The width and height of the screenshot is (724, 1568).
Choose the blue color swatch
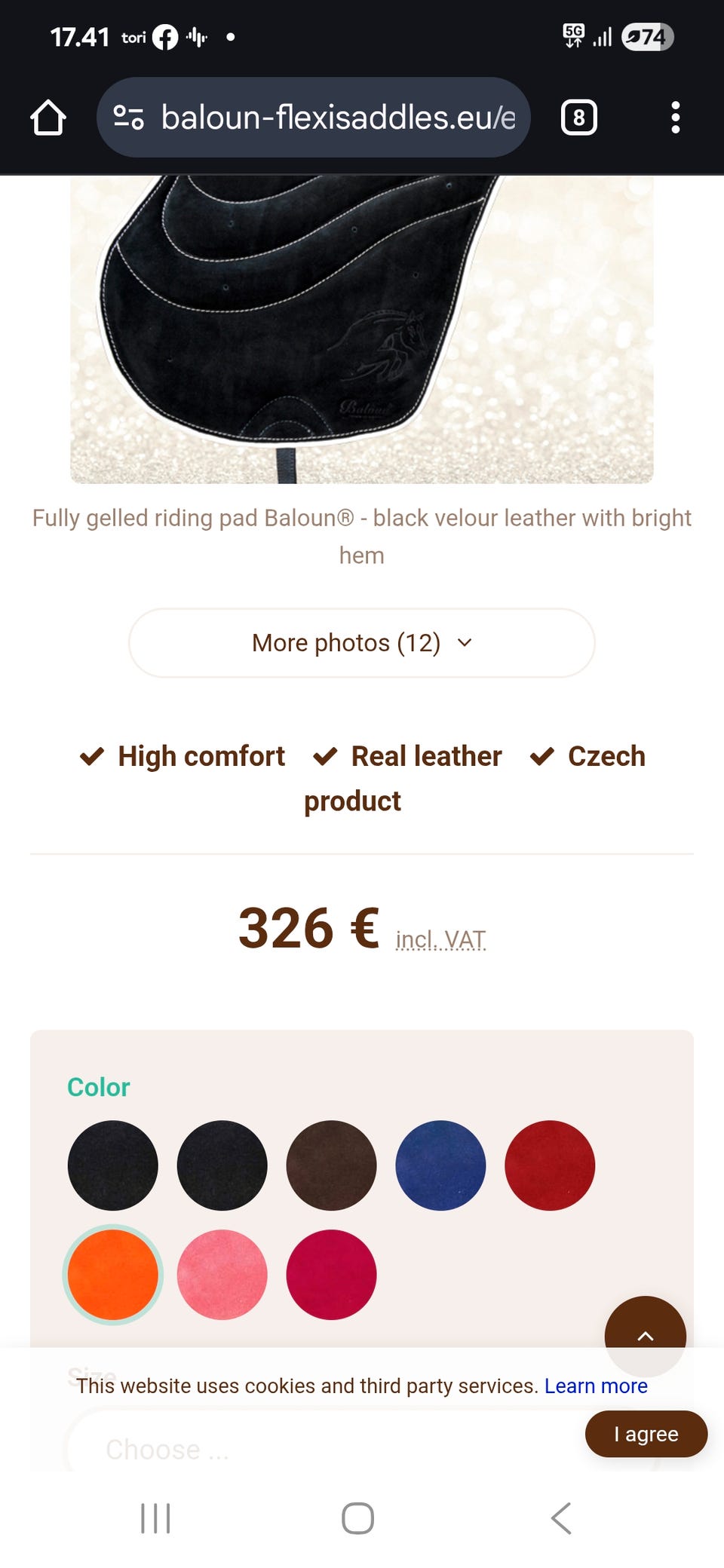(x=440, y=1165)
